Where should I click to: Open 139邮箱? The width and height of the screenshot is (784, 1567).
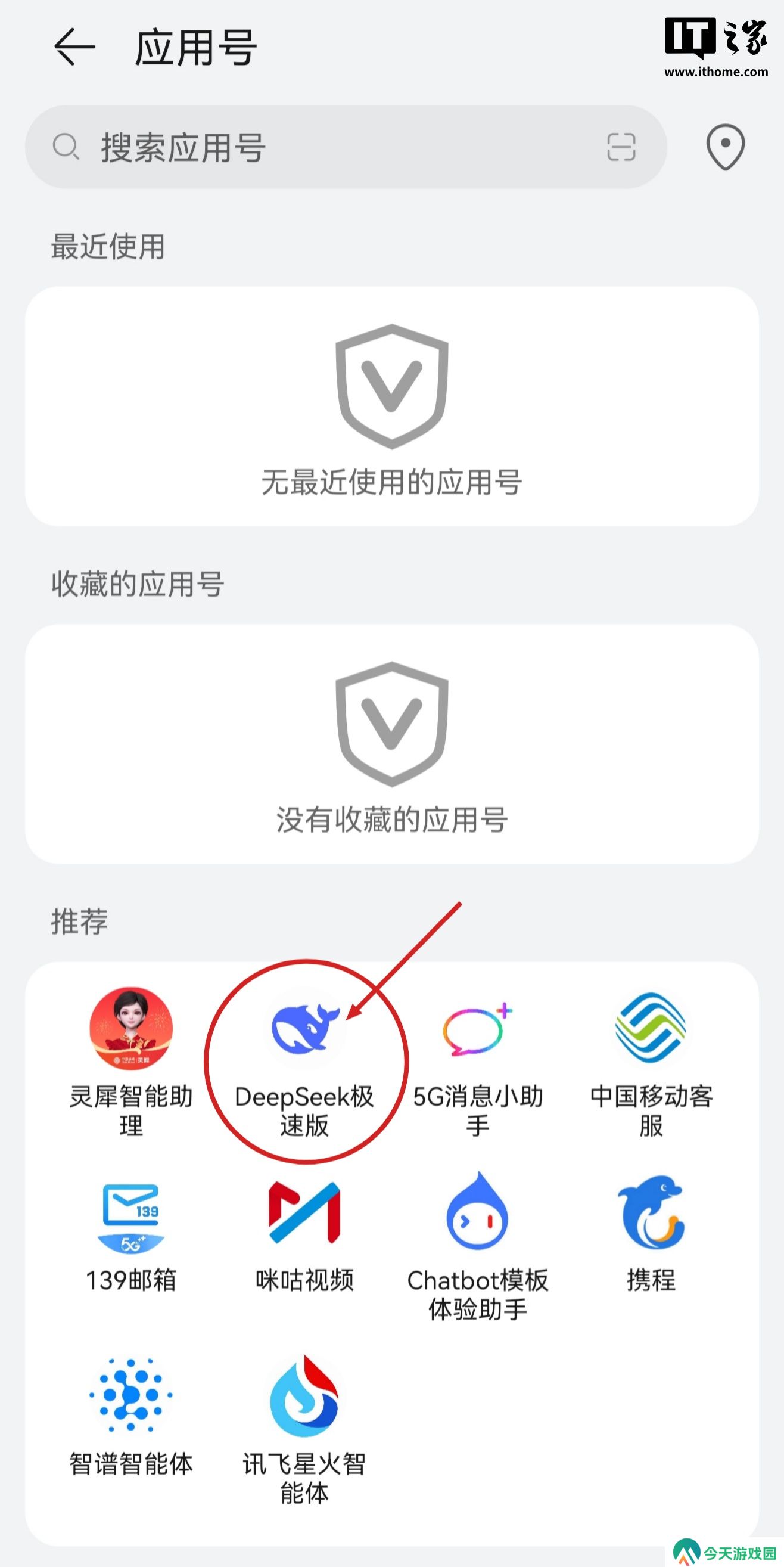point(131,1213)
